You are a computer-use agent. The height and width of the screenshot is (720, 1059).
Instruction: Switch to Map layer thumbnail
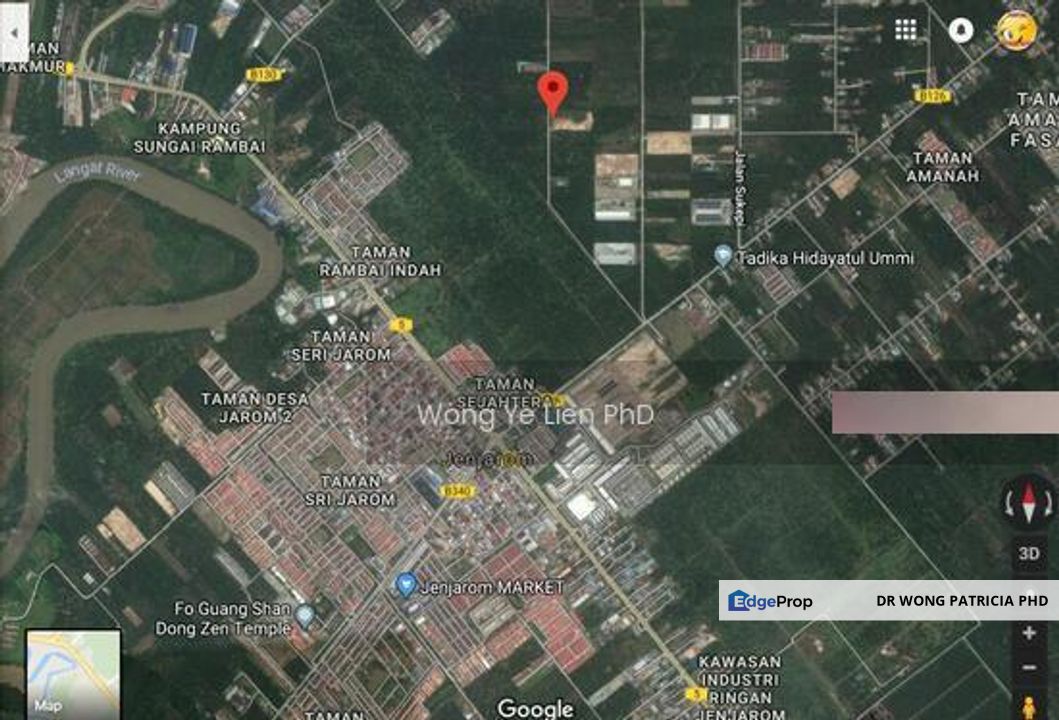pyautogui.click(x=73, y=673)
